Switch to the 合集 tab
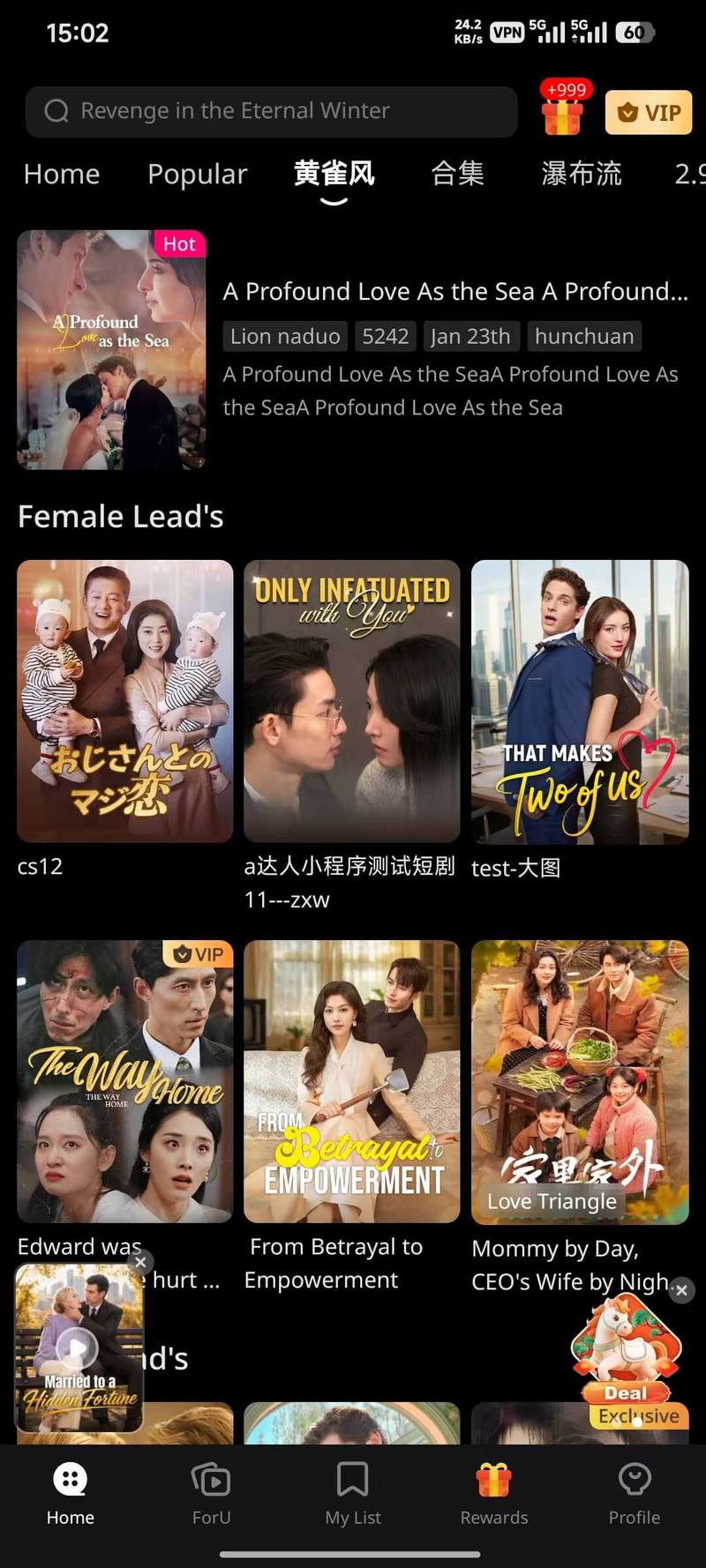The width and height of the screenshot is (706, 1568). point(457,173)
